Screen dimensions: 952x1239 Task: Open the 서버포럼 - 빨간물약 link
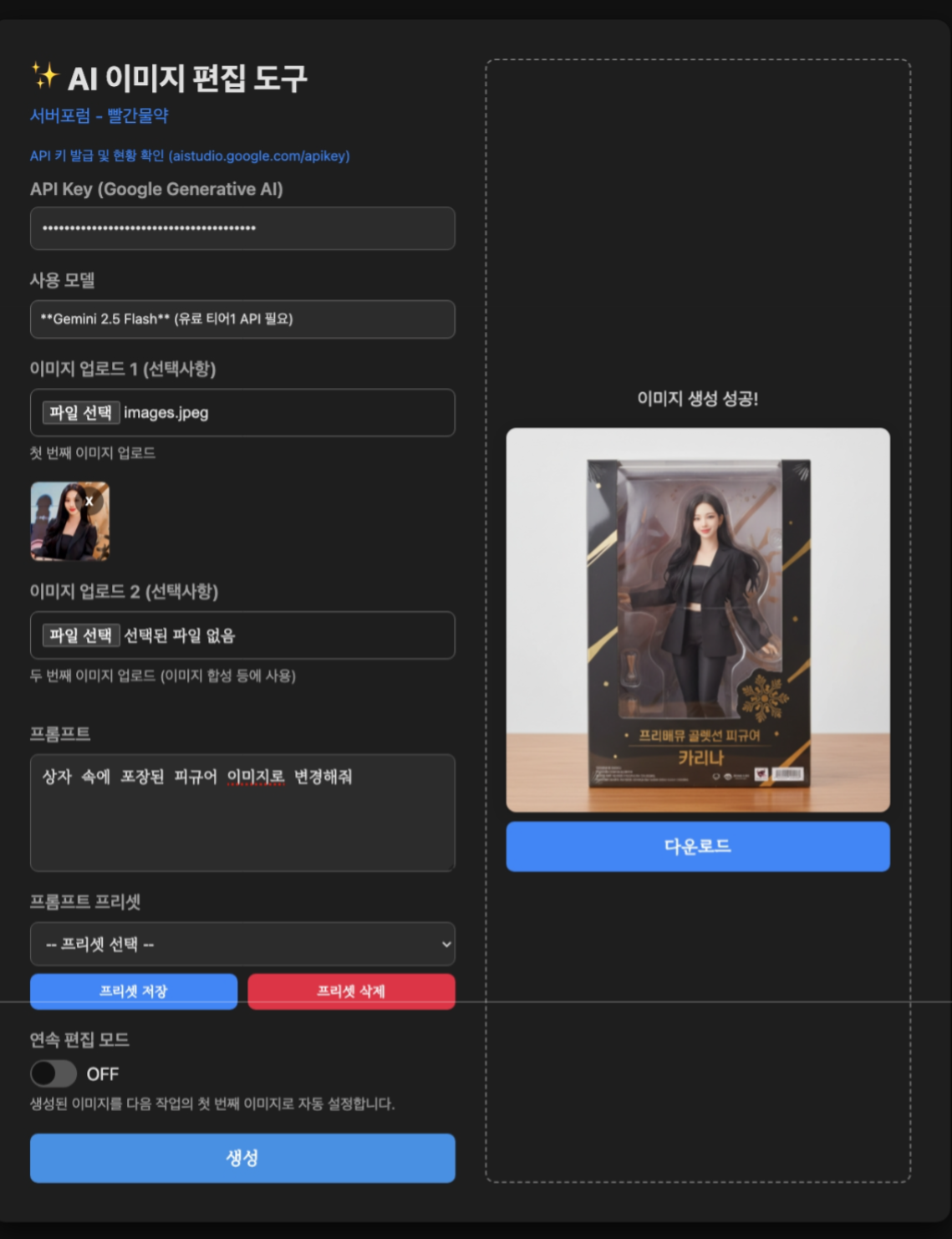[99, 115]
